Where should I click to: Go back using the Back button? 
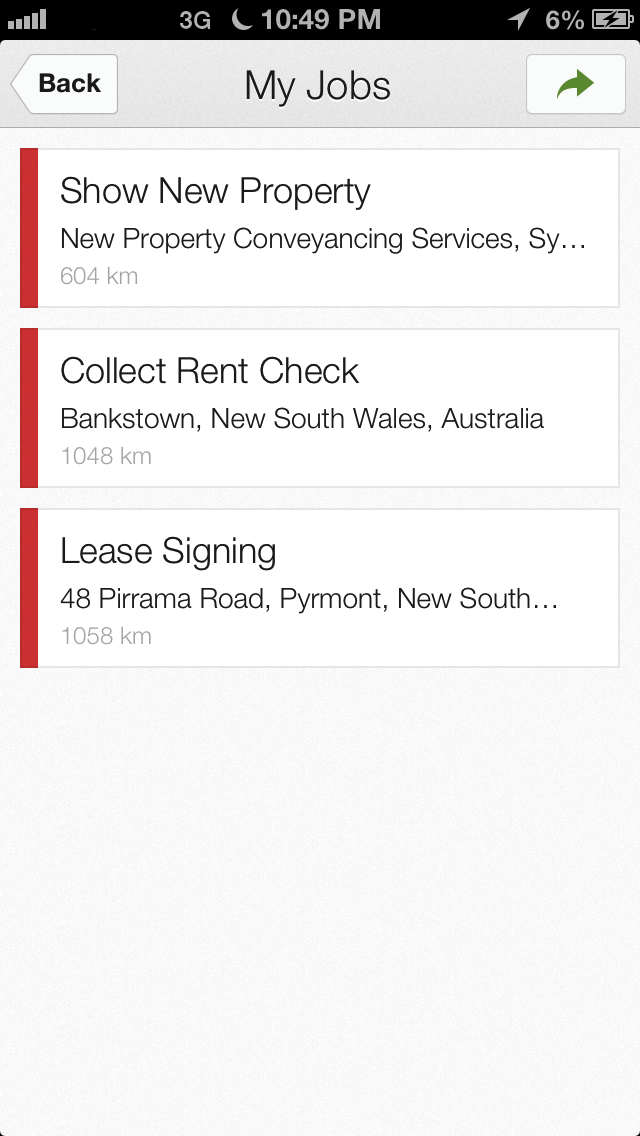(66, 84)
